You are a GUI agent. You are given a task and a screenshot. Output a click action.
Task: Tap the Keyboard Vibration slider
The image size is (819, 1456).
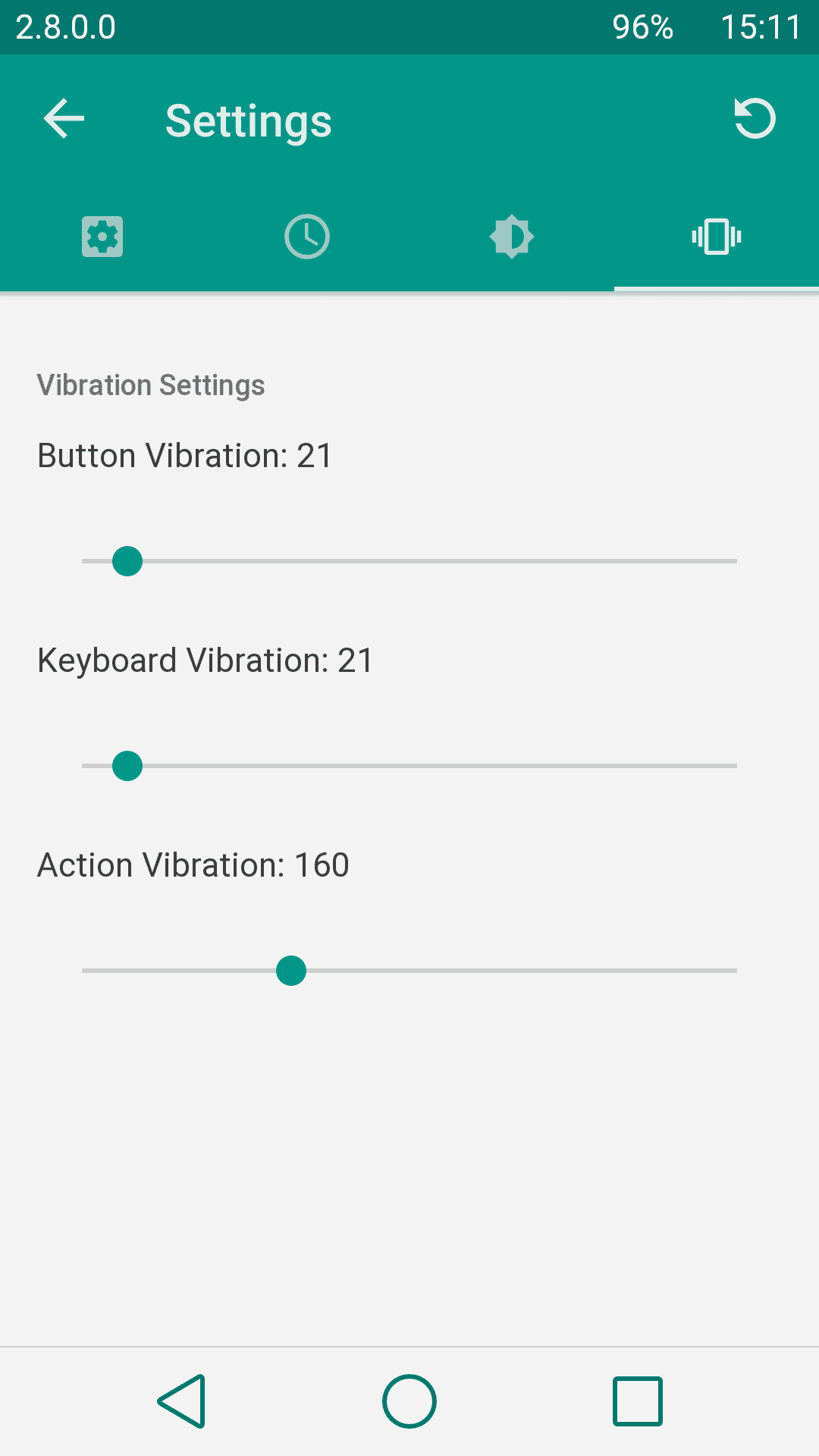click(409, 766)
